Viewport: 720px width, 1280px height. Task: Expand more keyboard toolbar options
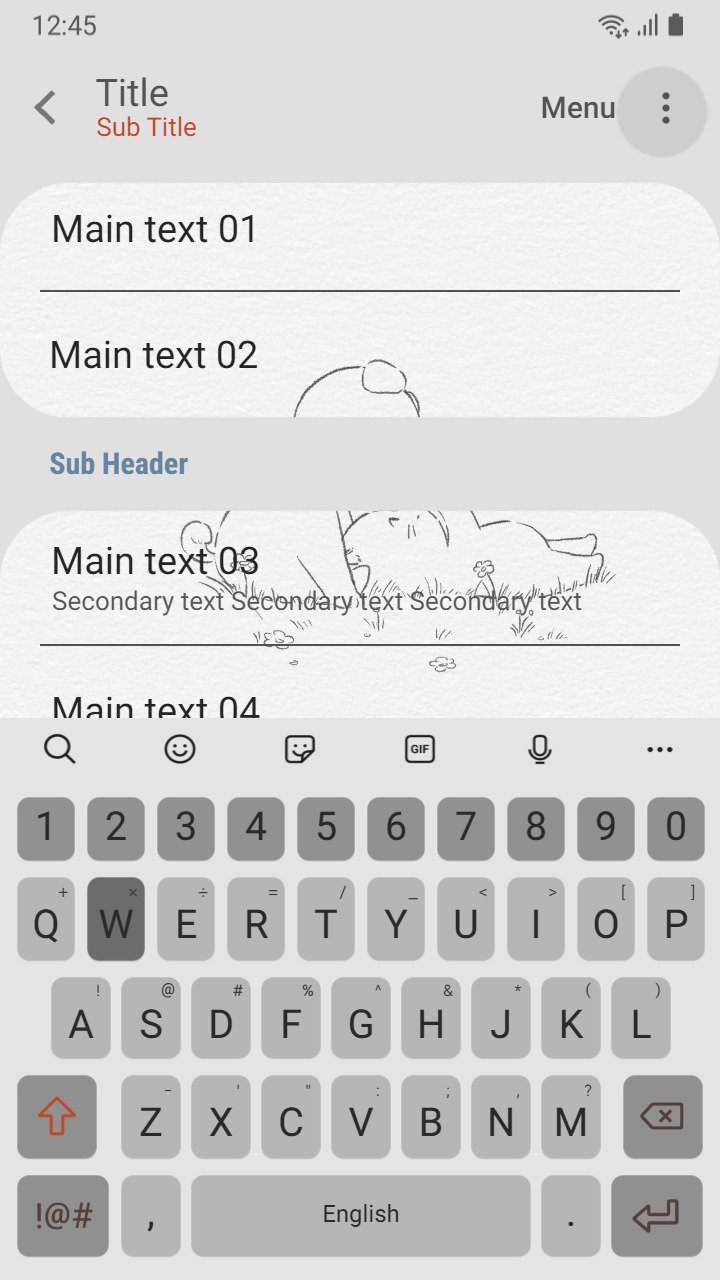point(660,749)
